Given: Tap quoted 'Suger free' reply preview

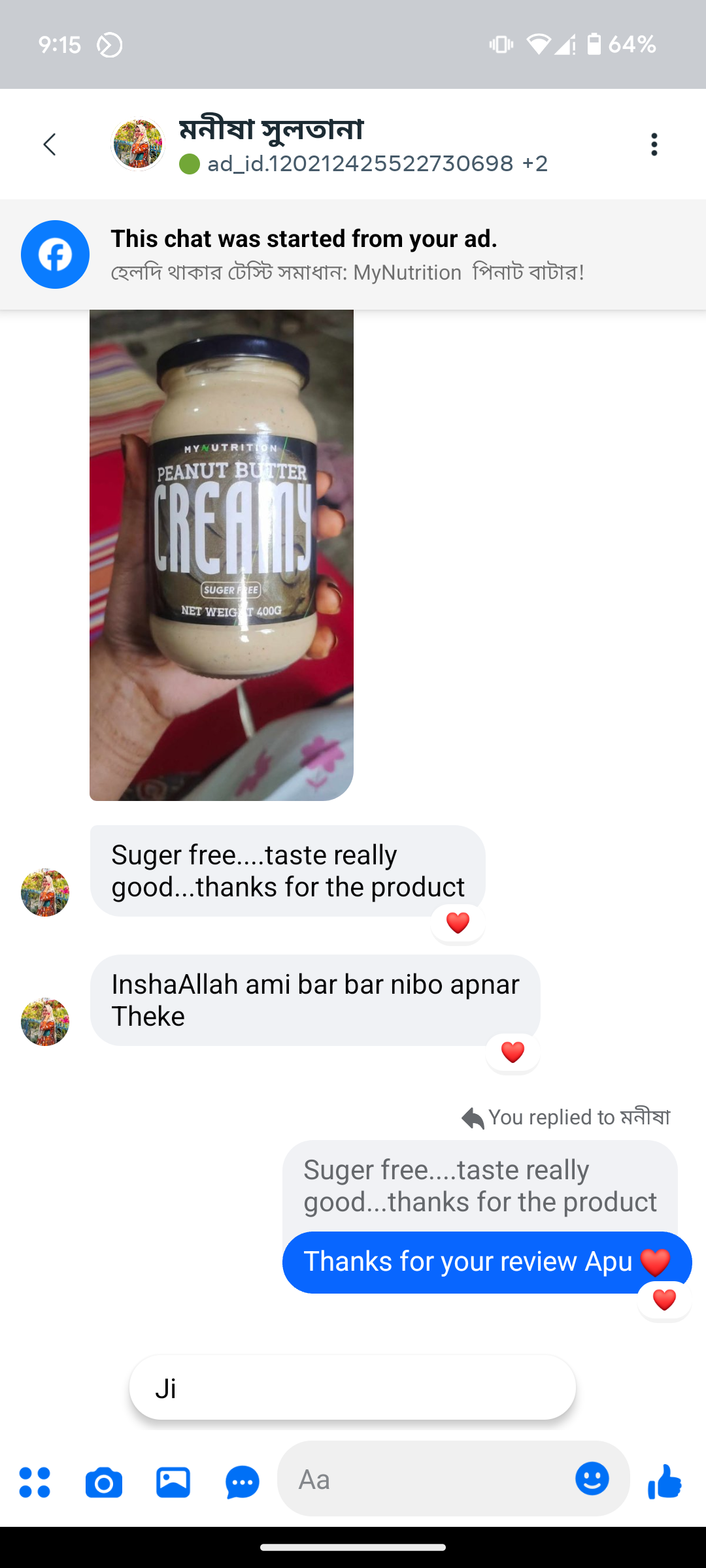Looking at the screenshot, I should click(480, 1186).
